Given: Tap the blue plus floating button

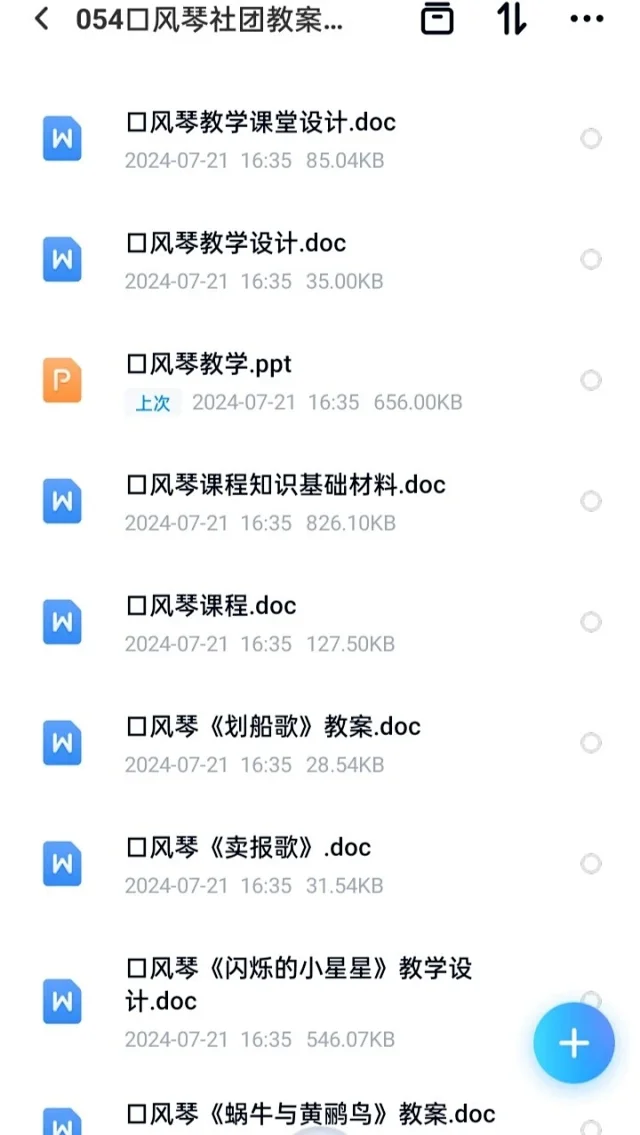Looking at the screenshot, I should tap(574, 1043).
